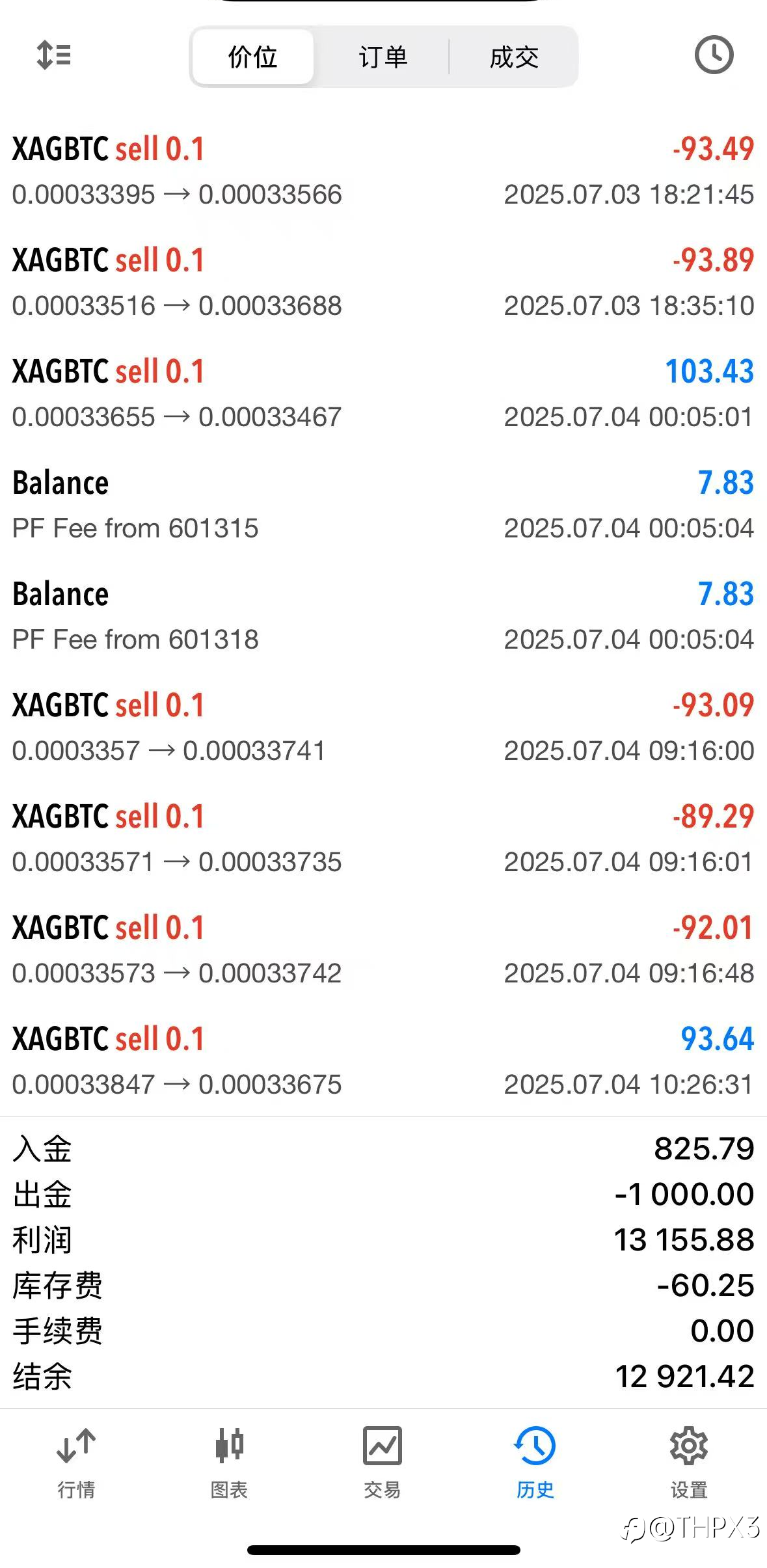Open the sort options icon
The height and width of the screenshot is (1568, 767).
54,55
